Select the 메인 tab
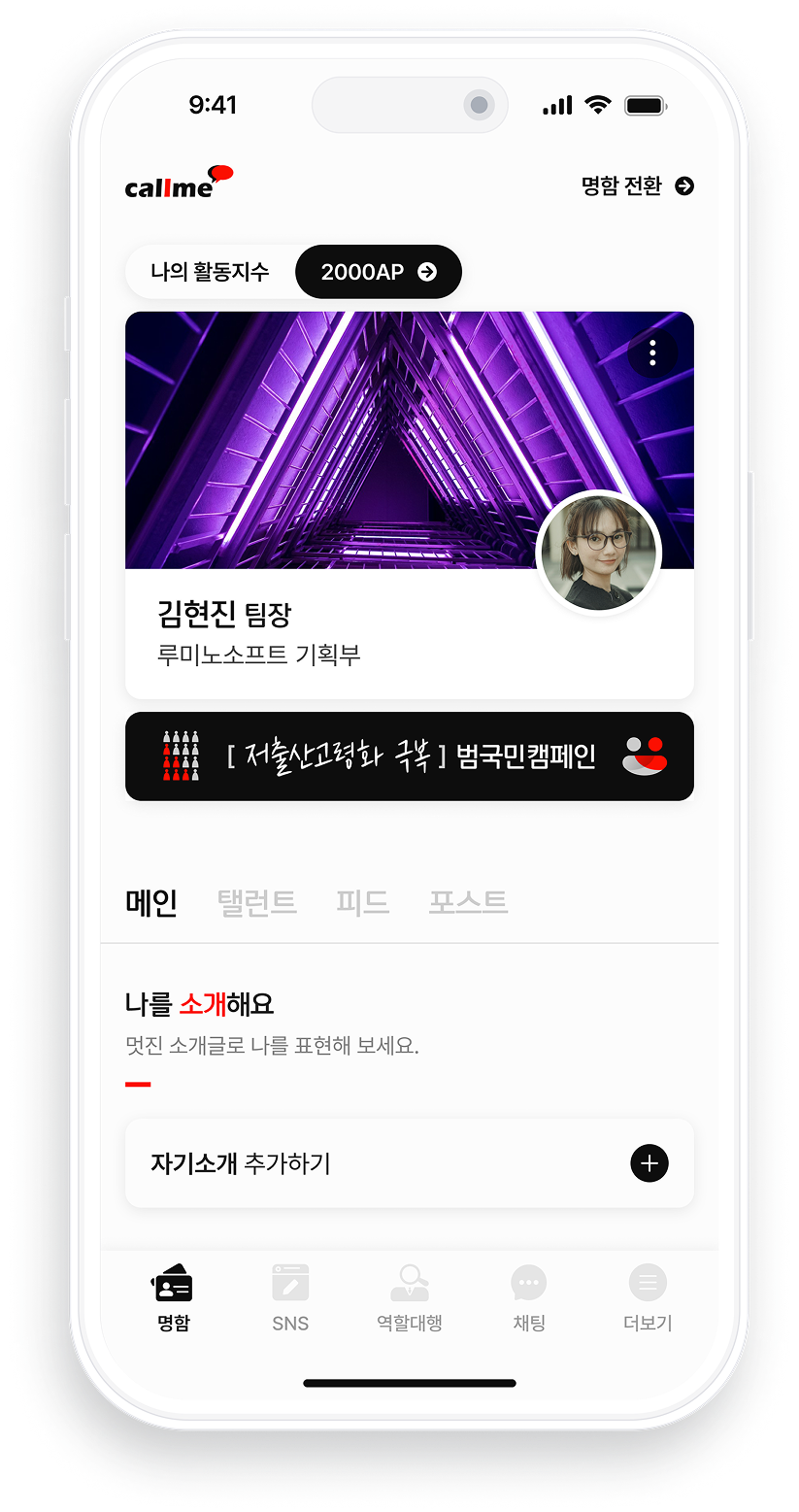 pos(151,902)
